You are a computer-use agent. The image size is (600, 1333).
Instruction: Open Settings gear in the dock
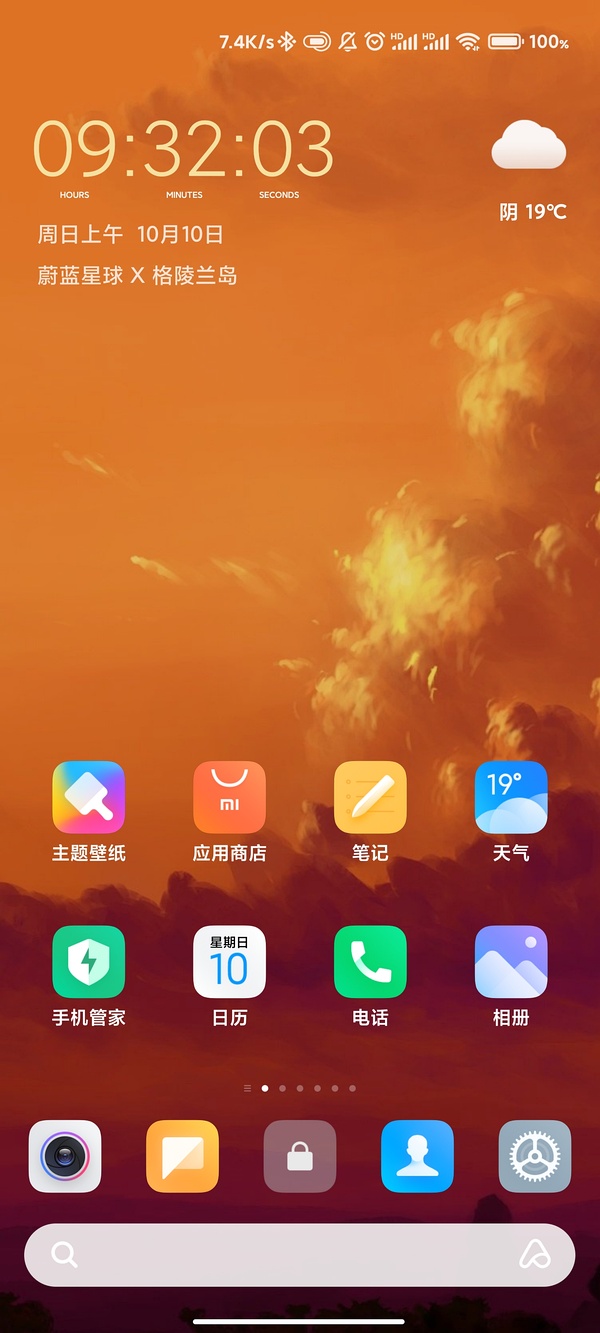click(535, 1157)
